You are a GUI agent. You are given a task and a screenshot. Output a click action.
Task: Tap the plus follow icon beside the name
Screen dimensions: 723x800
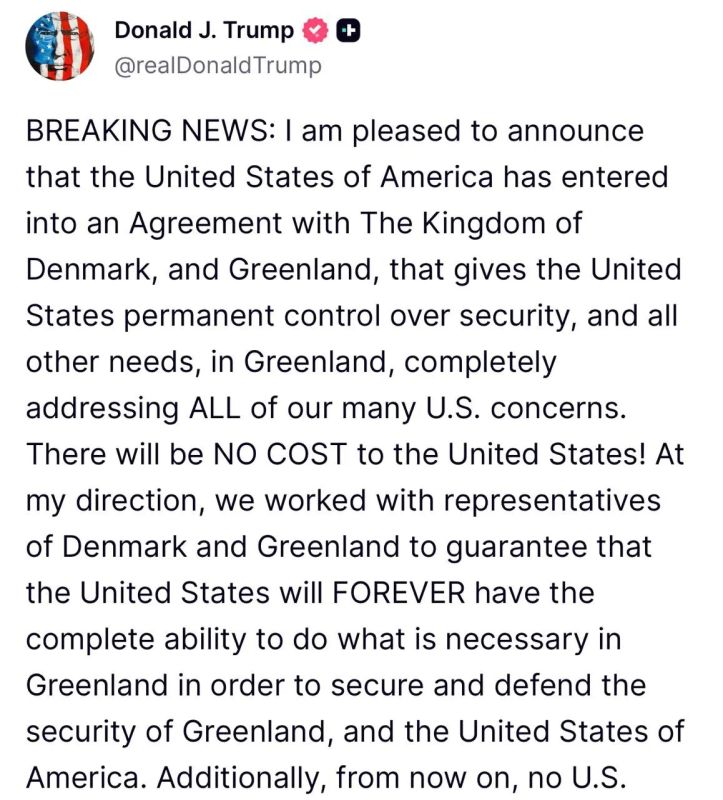point(348,31)
